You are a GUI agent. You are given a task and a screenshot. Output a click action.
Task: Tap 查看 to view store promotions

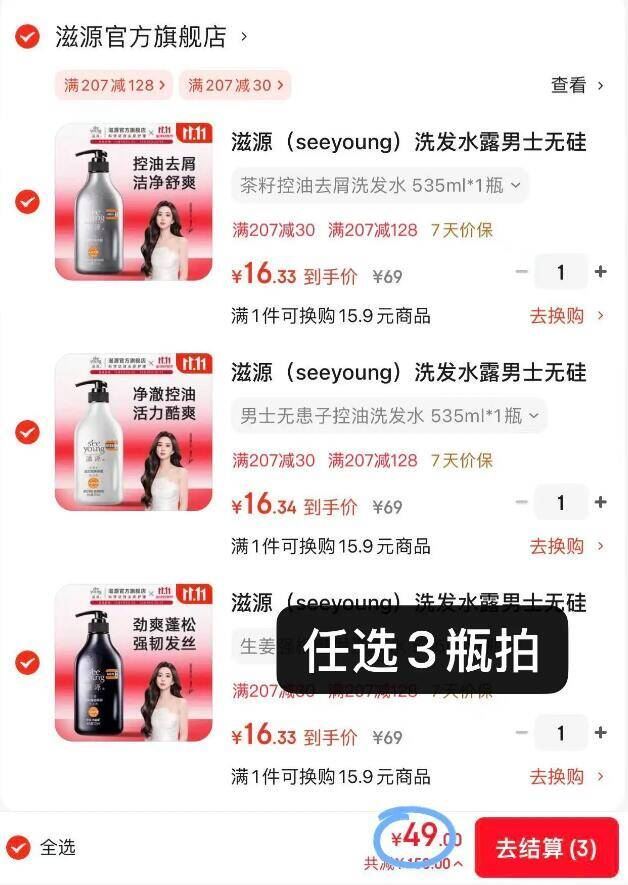(x=577, y=85)
